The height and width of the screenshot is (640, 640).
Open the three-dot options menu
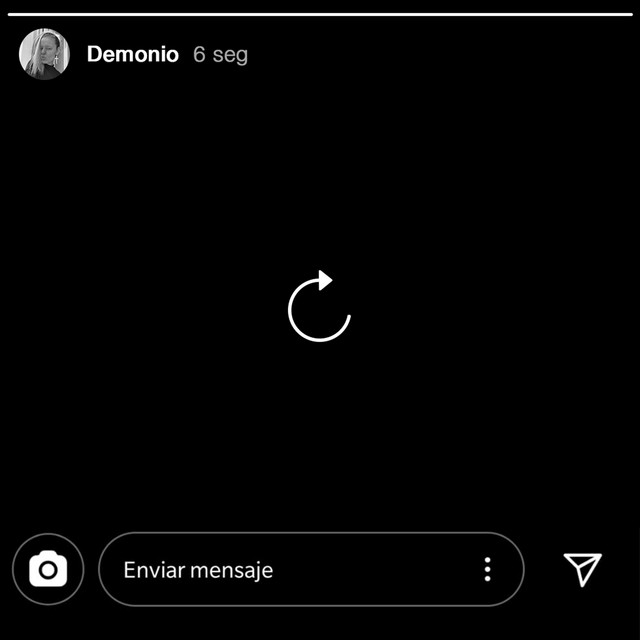(487, 570)
